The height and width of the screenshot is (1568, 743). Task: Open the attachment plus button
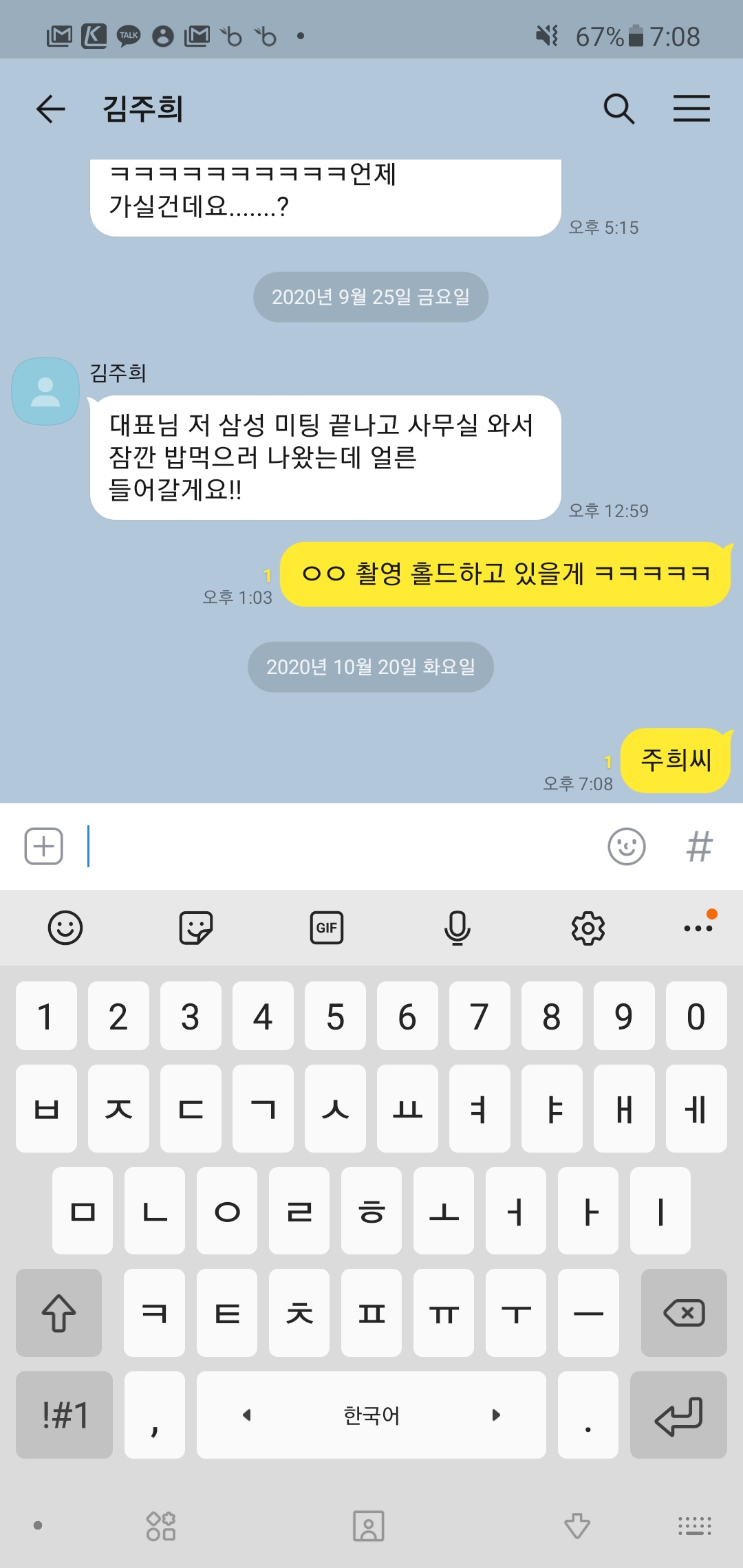44,846
